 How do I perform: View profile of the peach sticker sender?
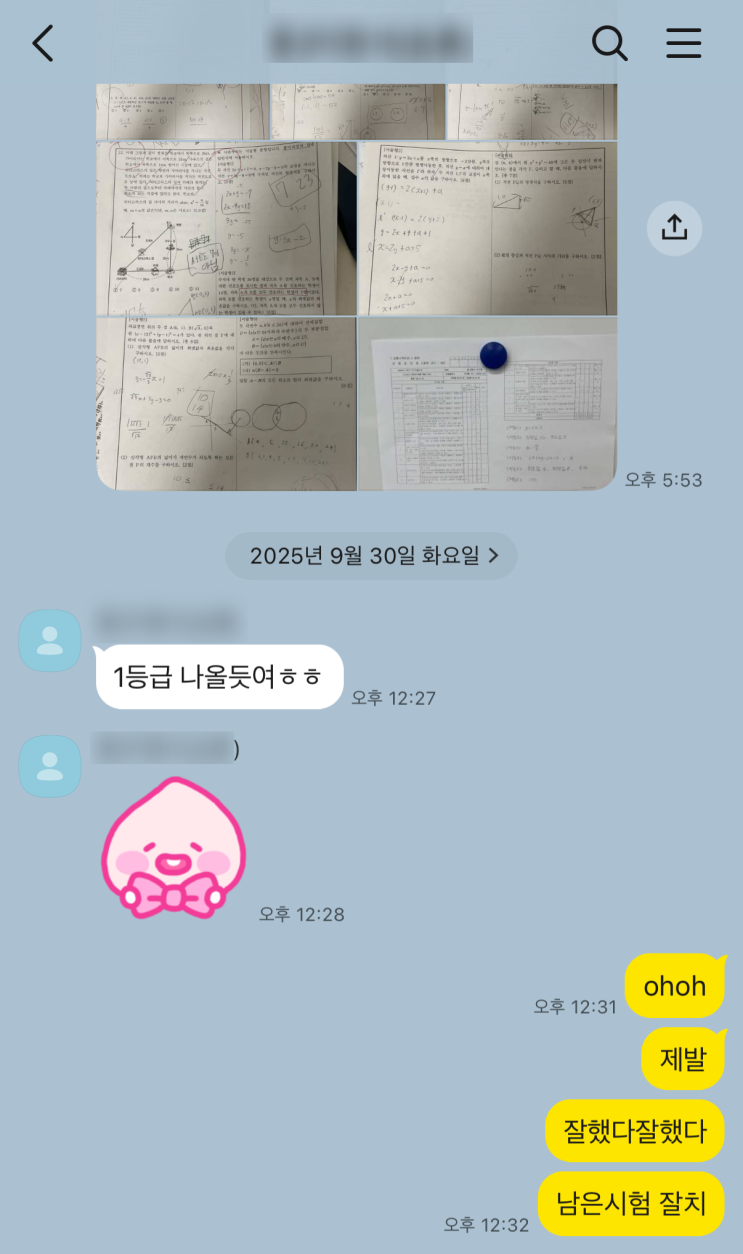(x=50, y=766)
